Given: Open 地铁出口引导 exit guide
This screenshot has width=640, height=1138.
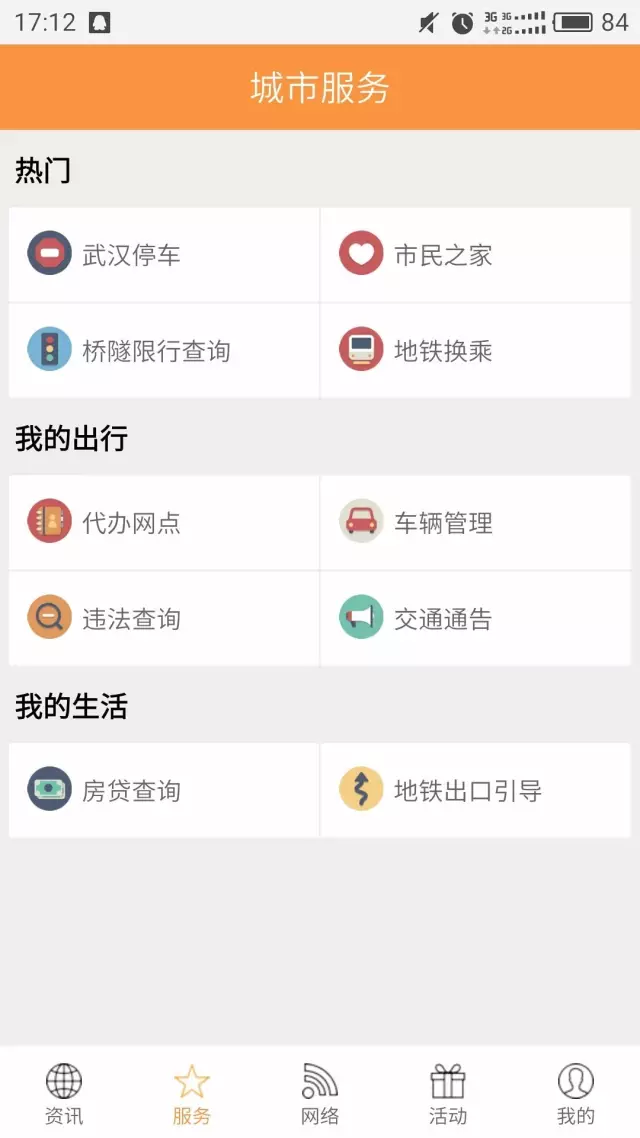Looking at the screenshot, I should [475, 790].
